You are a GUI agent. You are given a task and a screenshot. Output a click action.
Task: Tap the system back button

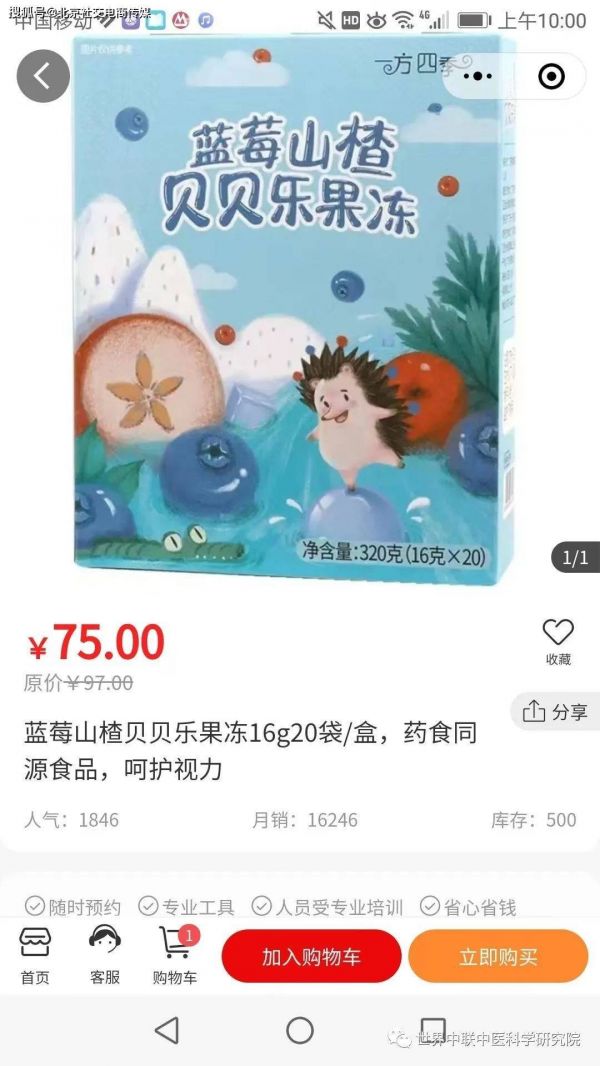click(167, 1030)
